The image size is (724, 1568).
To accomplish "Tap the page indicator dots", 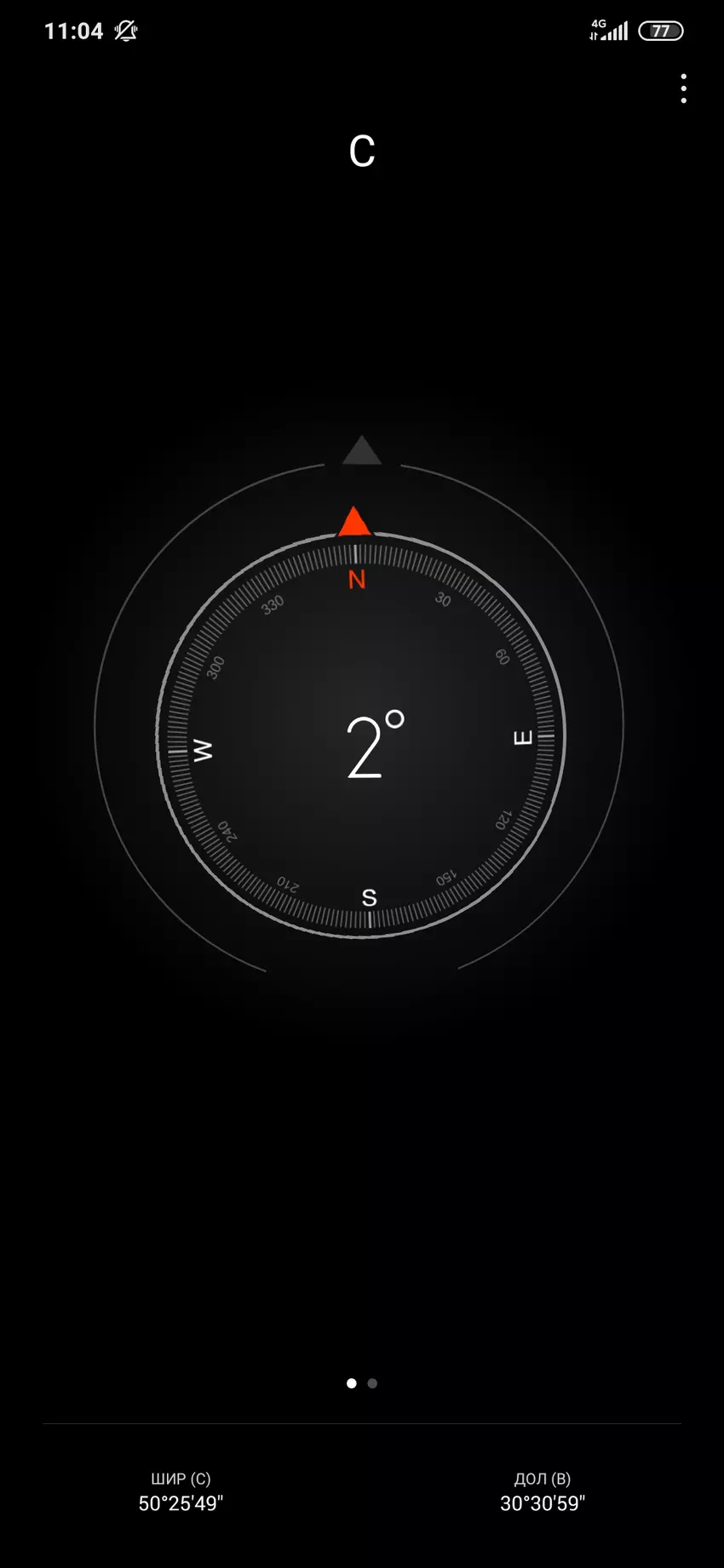I will (x=362, y=1383).
